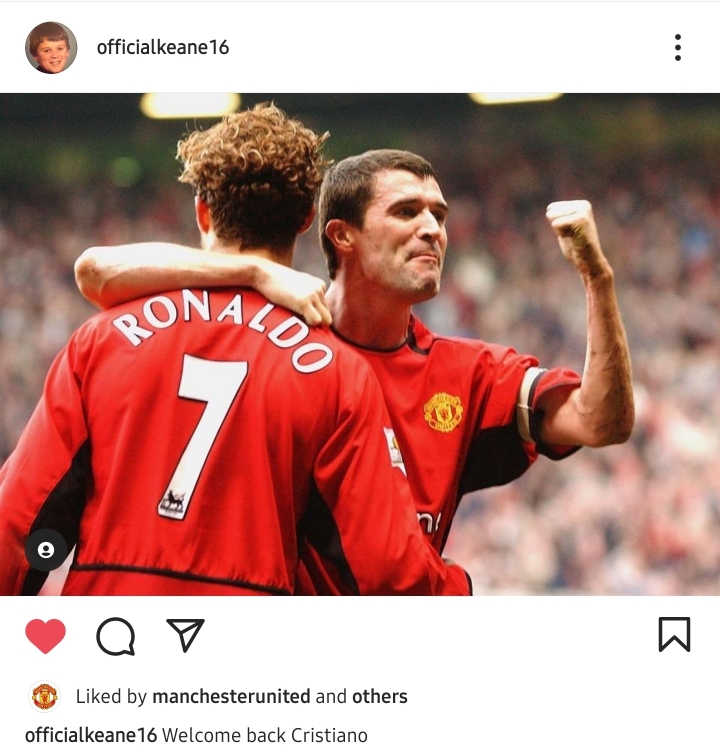Open the officialkeane16 username in the caption
Viewport: 720px width, 755px height.
90,735
